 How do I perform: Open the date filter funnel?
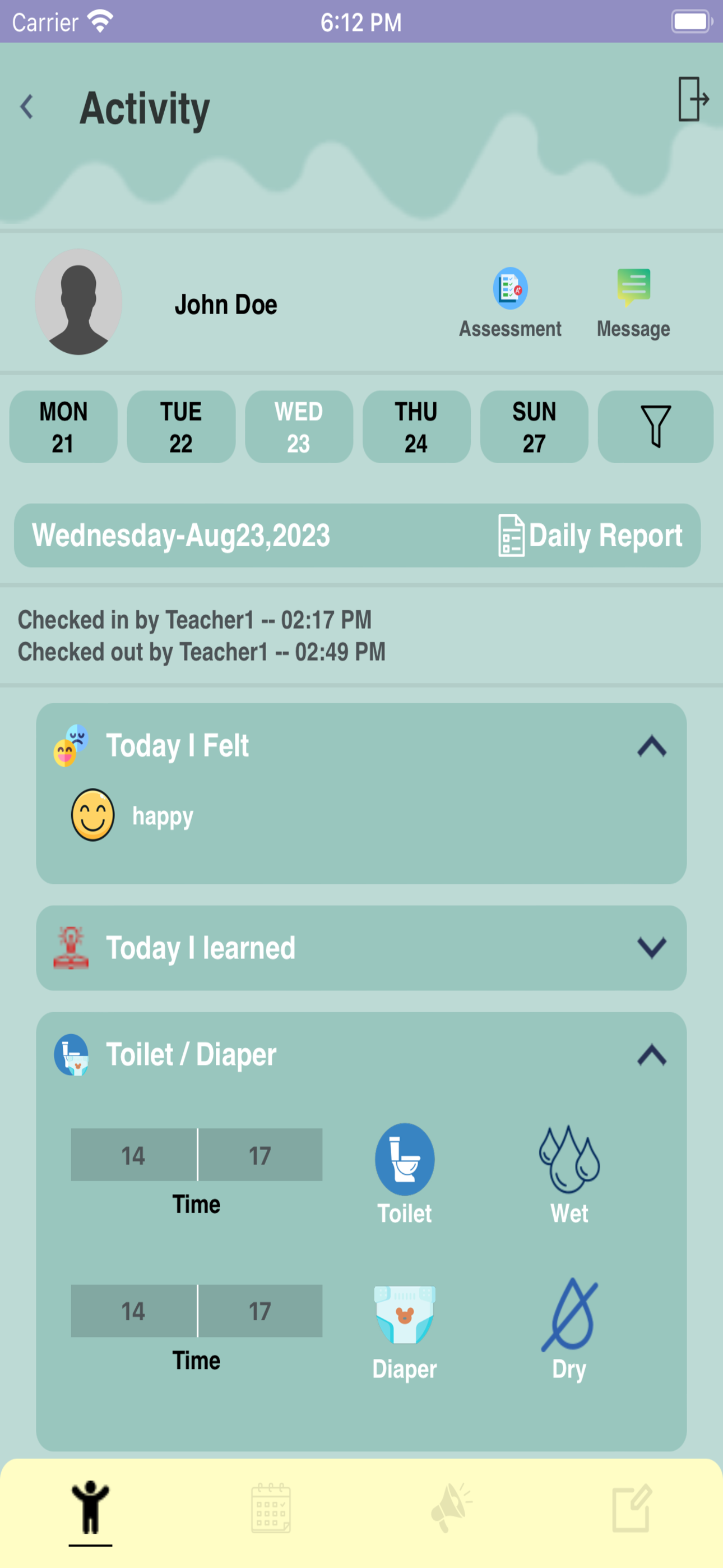tap(655, 427)
